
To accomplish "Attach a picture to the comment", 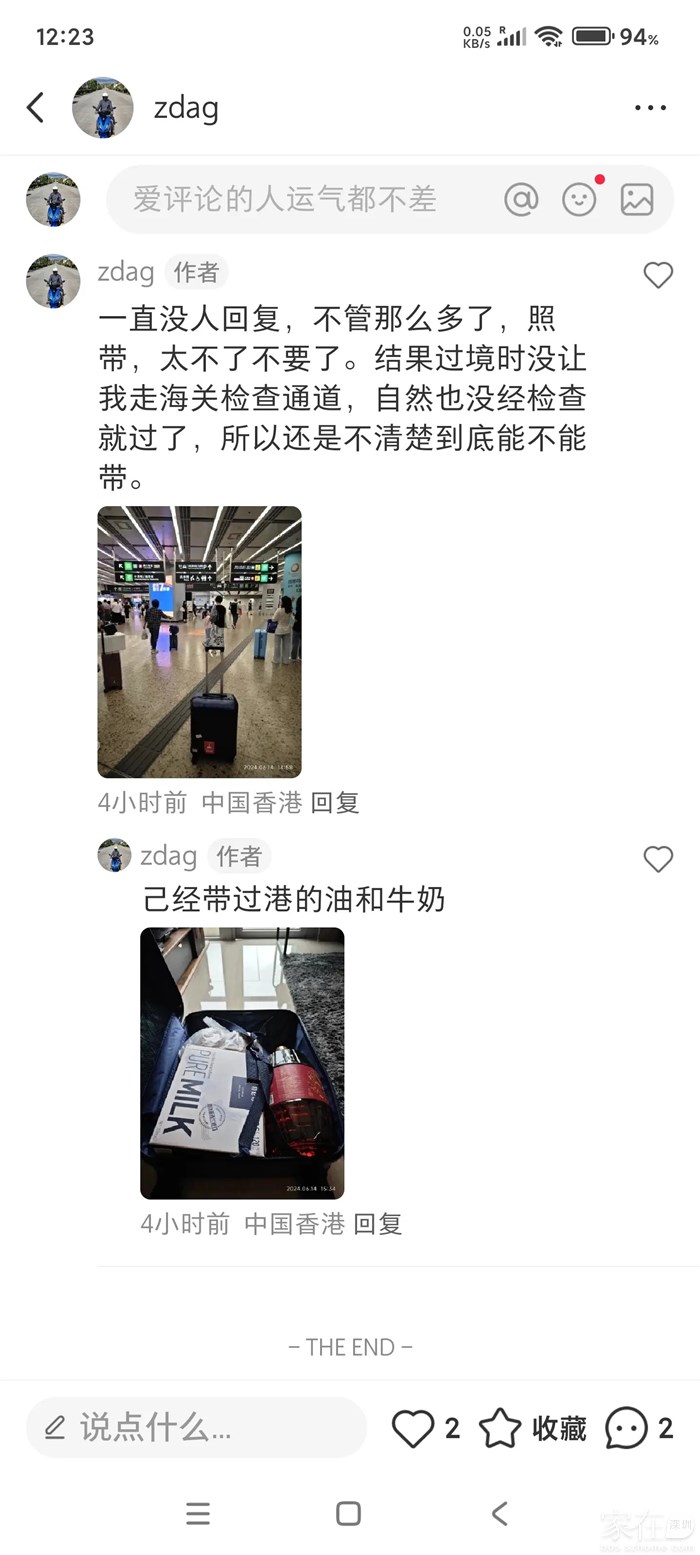I will click(637, 200).
